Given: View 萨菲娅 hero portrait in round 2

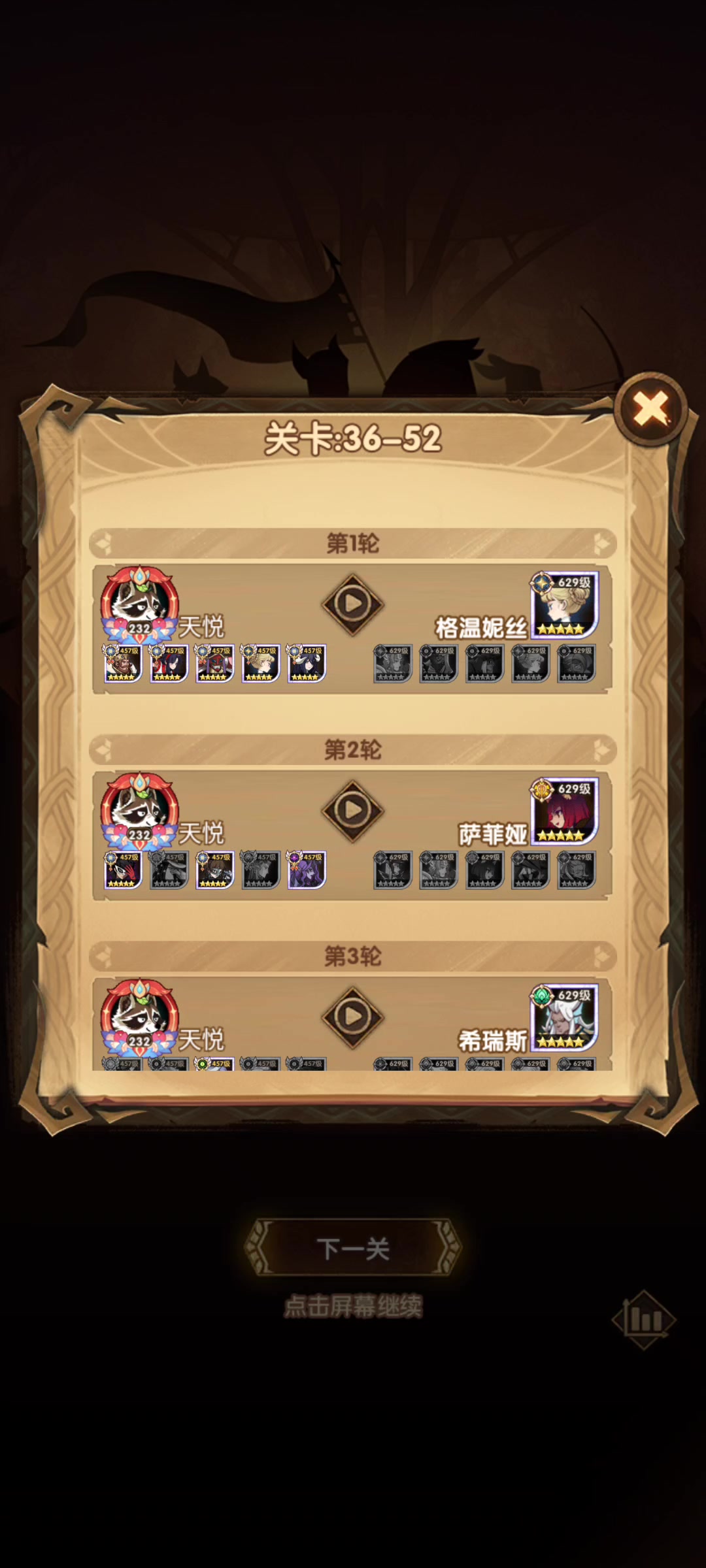Looking at the screenshot, I should pos(563,812).
